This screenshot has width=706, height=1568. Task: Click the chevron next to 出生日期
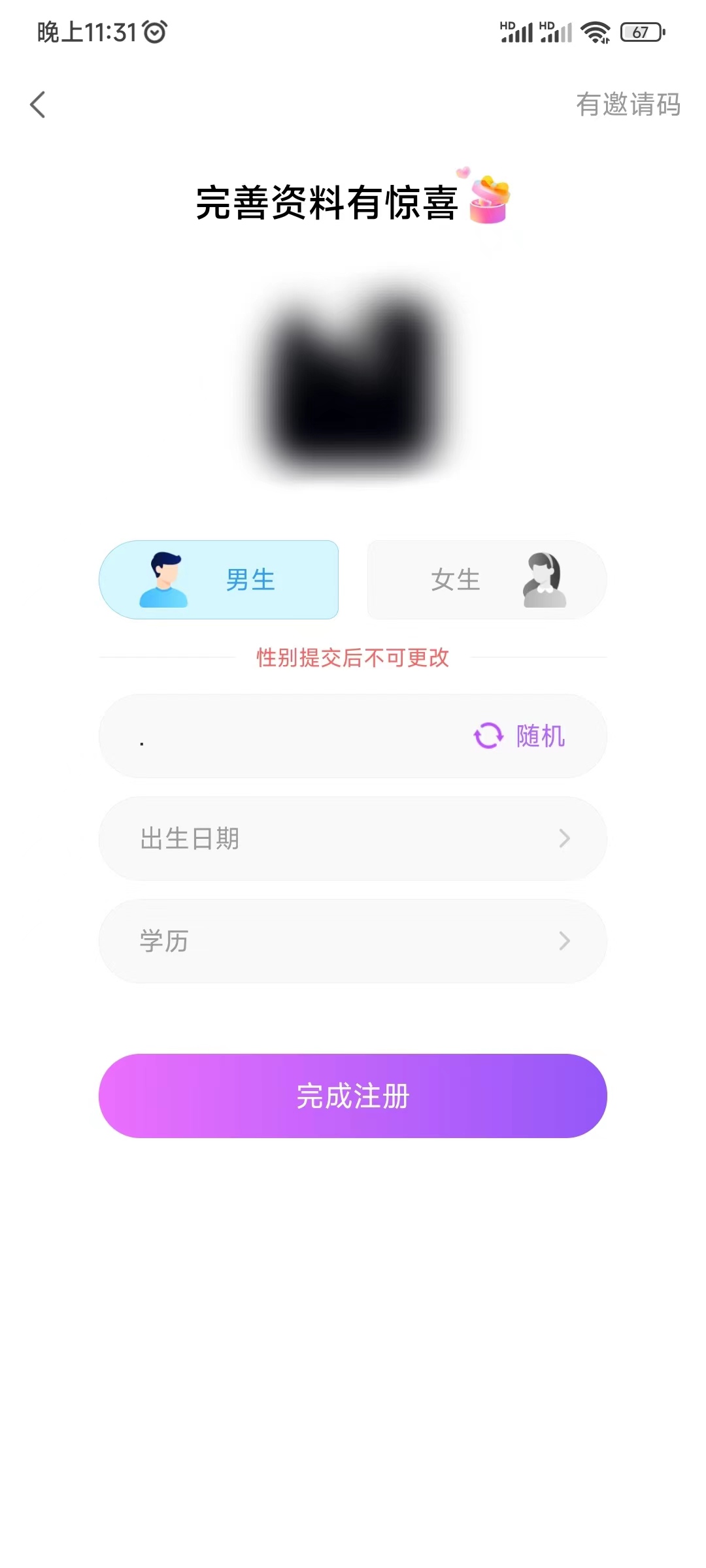(x=563, y=838)
